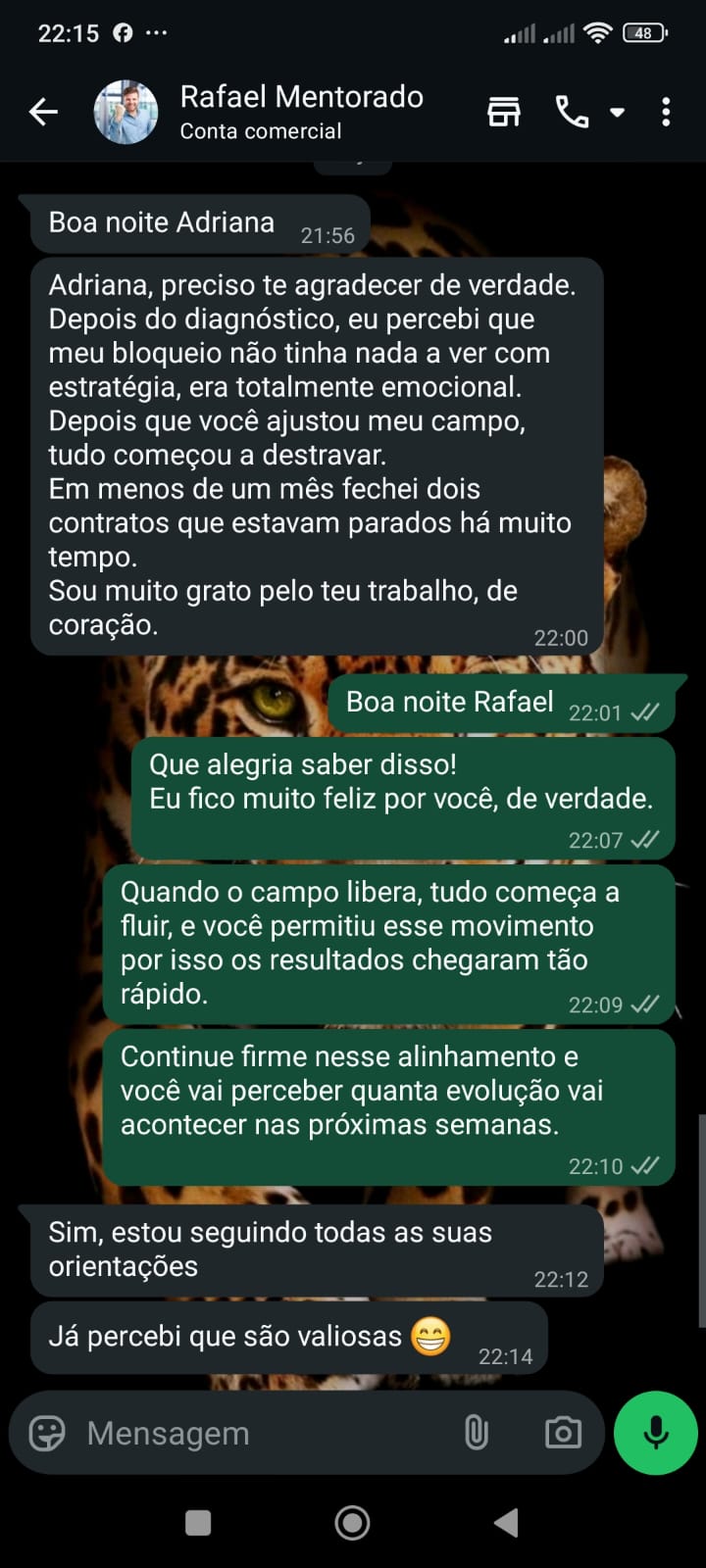Open the three-dot overflow menu
This screenshot has width=706, height=1568.
pos(666,112)
